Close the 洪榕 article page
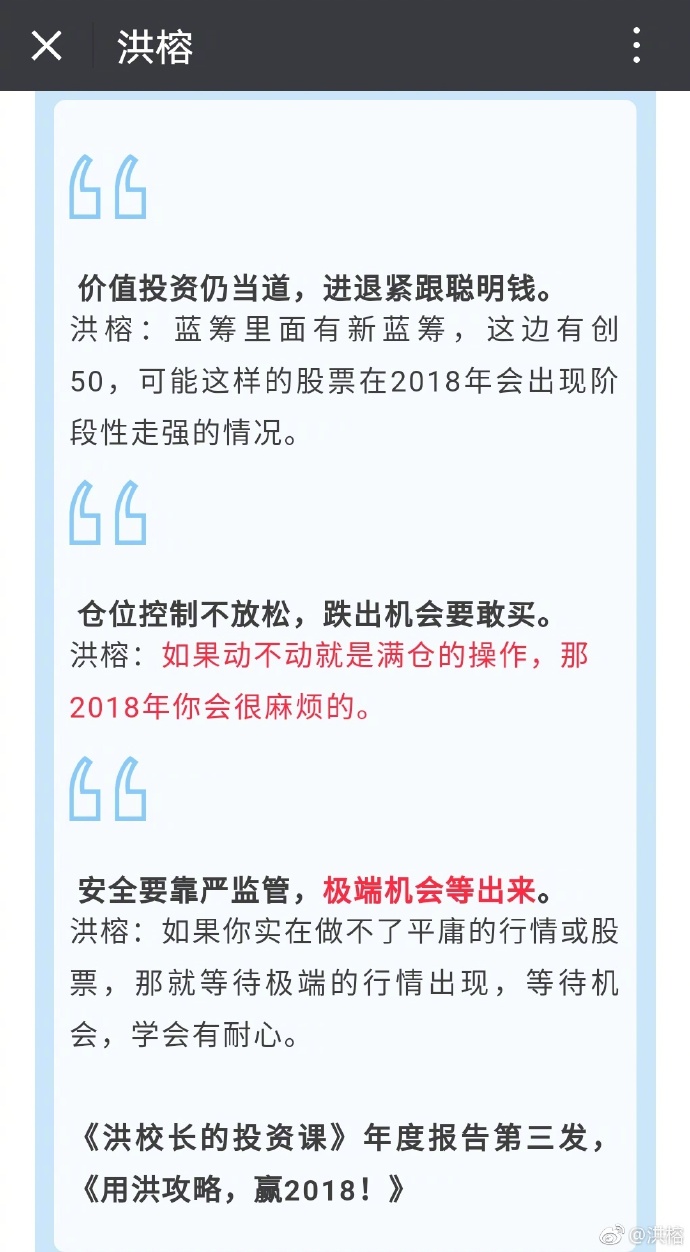This screenshot has height=1252, width=690. (x=46, y=46)
